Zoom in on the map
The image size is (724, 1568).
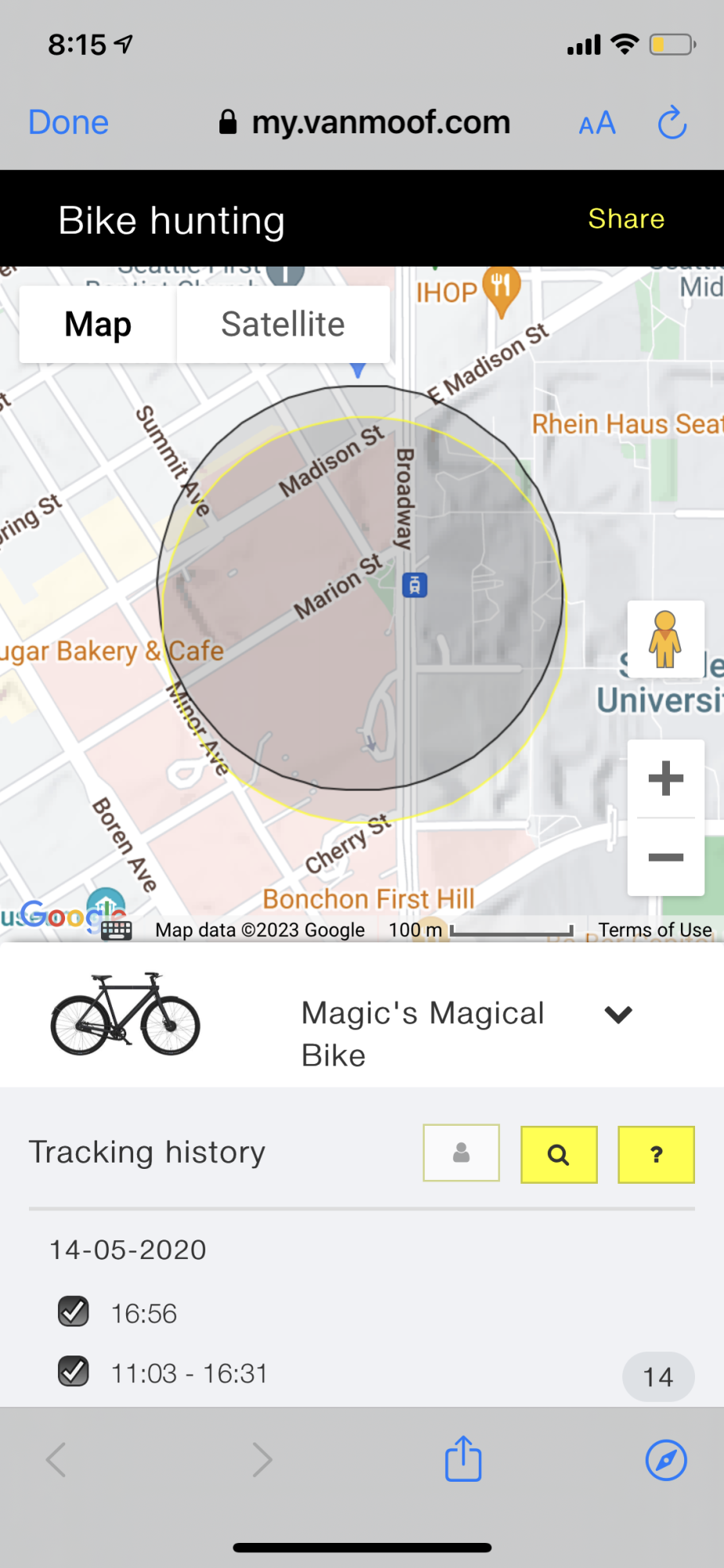point(666,779)
